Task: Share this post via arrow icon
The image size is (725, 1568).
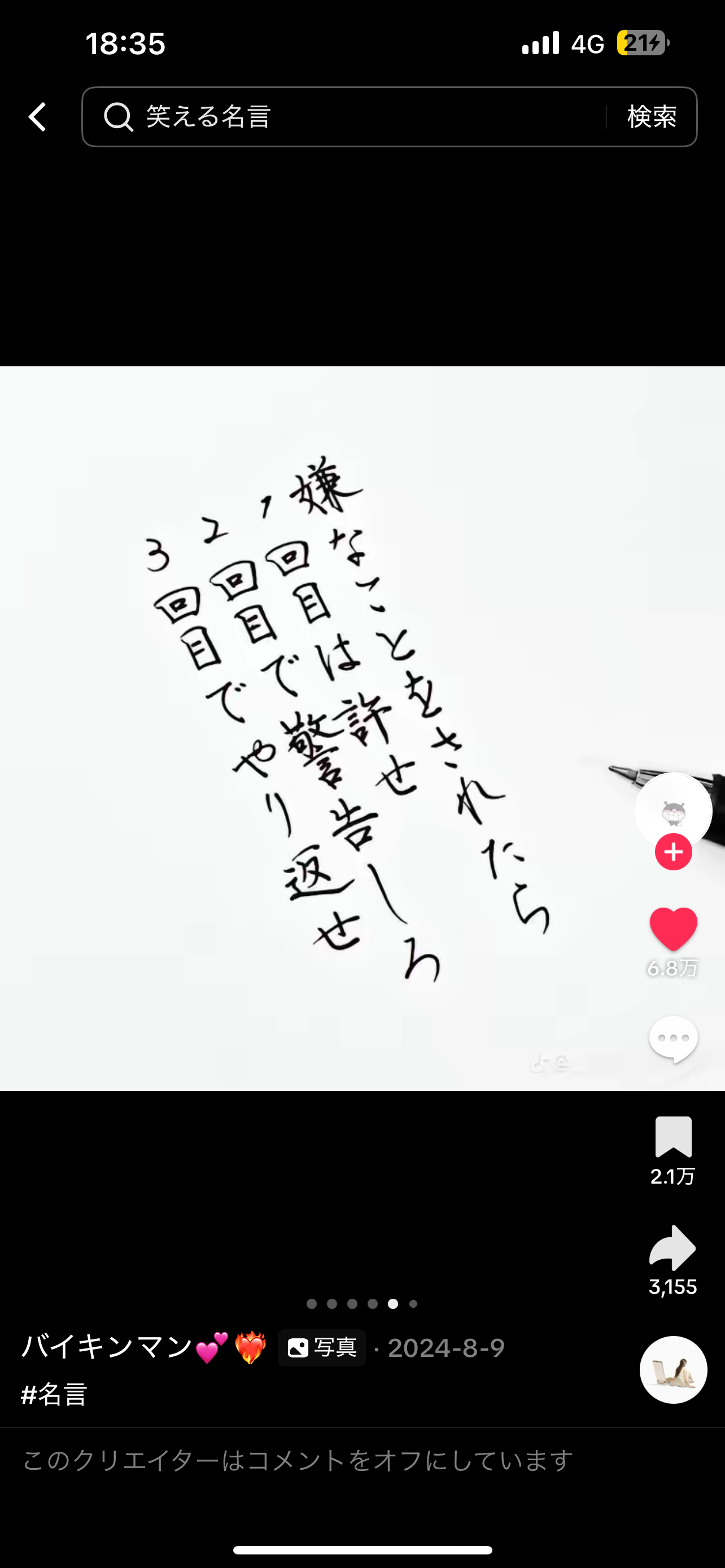Action: 672,1248
